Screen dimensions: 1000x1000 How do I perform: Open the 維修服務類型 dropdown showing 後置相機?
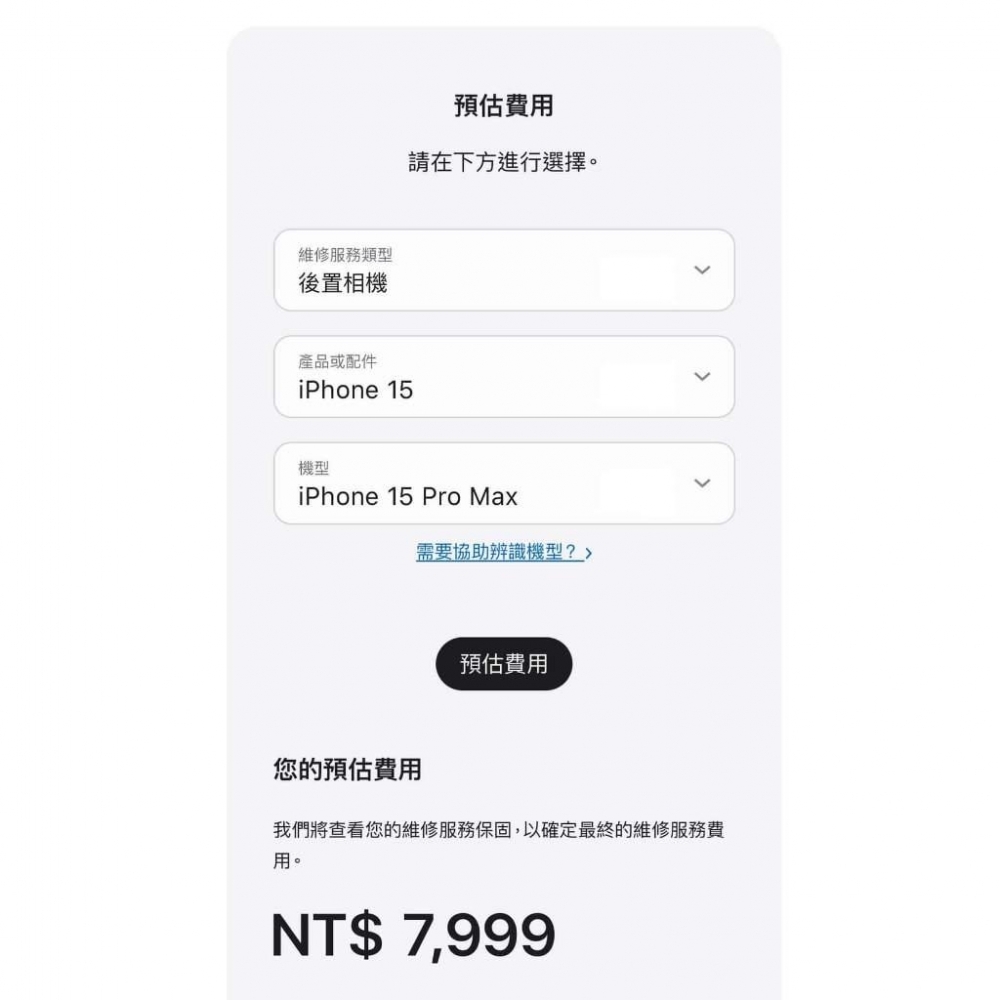(504, 270)
